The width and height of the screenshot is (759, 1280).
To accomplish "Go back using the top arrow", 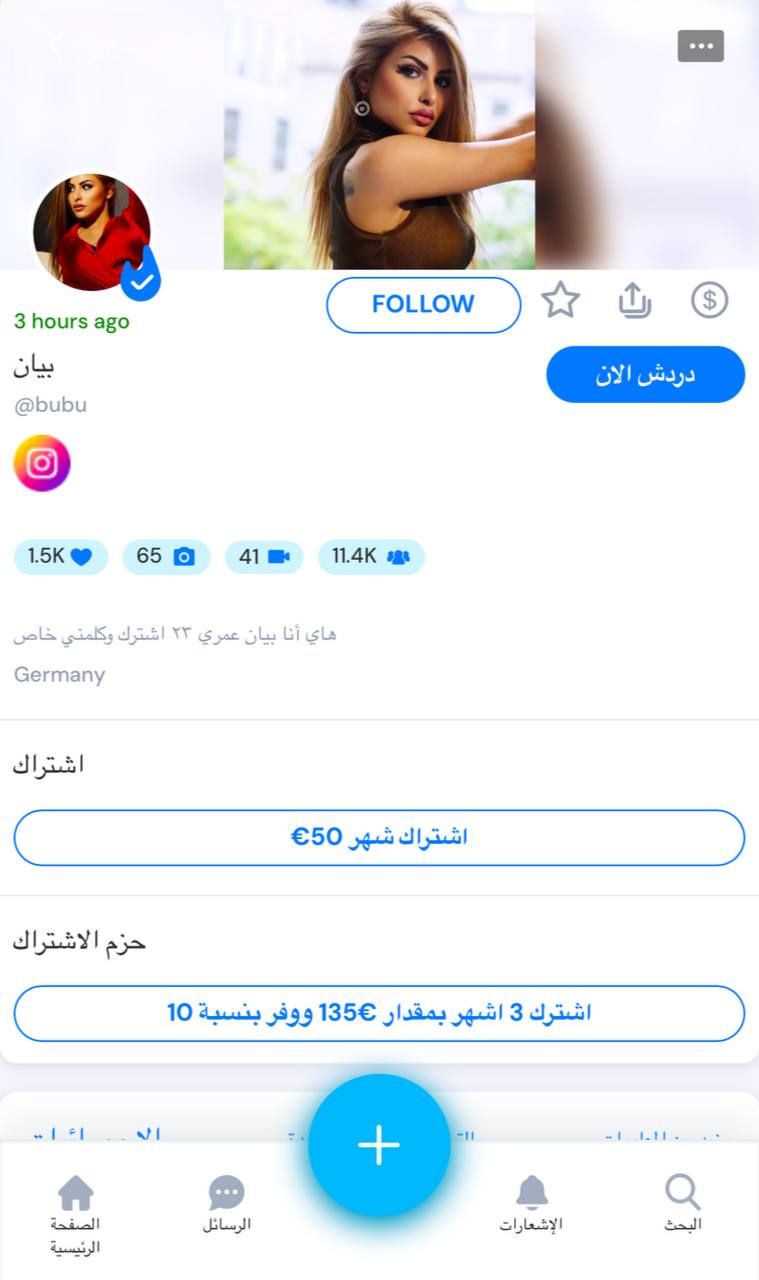I will [x=55, y=45].
